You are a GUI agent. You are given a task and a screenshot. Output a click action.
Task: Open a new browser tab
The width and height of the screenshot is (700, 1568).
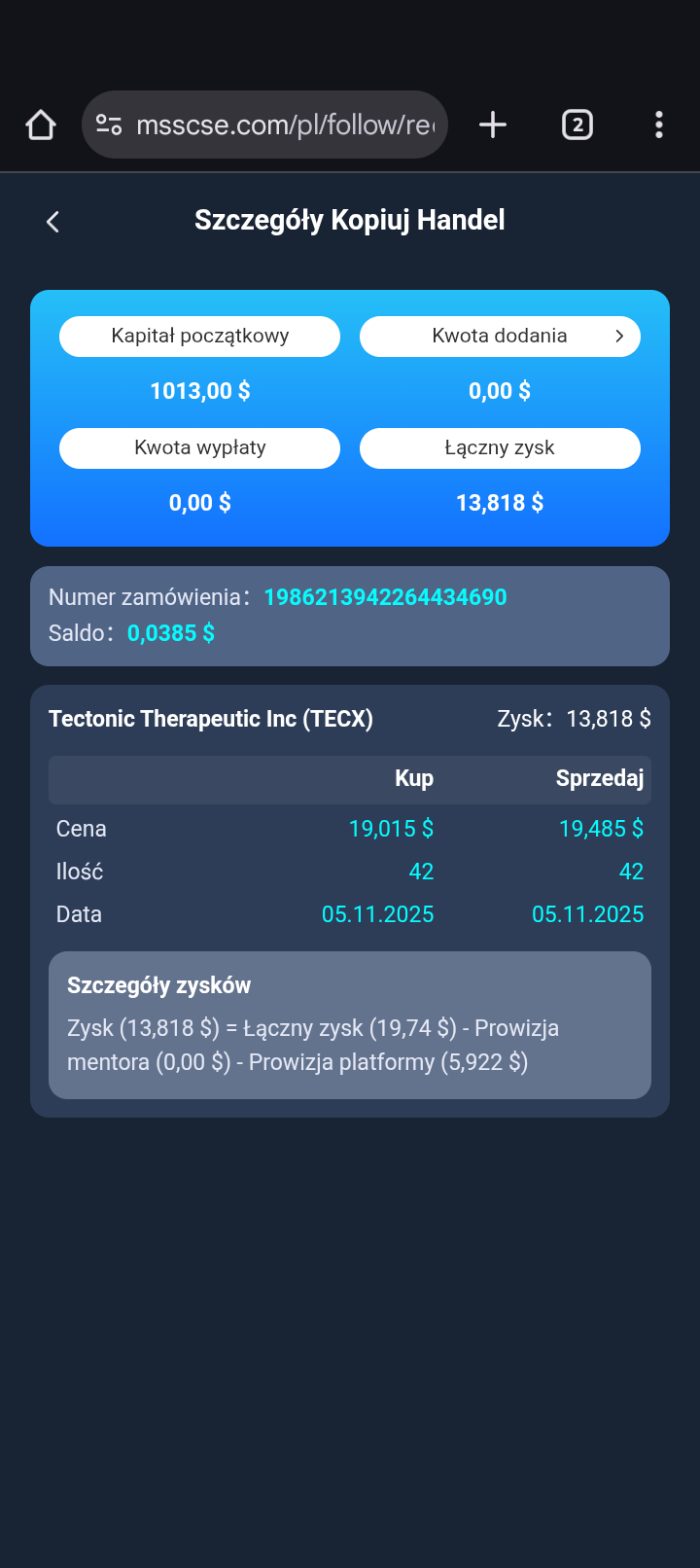(x=493, y=125)
